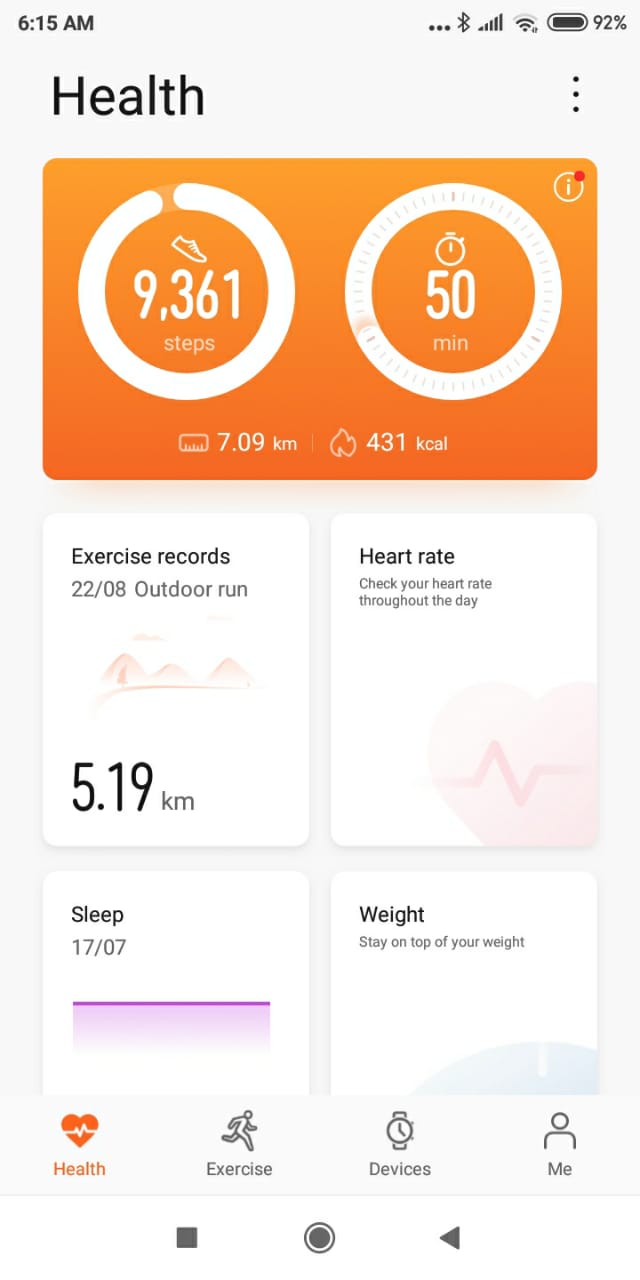This screenshot has height=1280, width=640.
Task: Go to the Me tab
Action: (560, 1145)
